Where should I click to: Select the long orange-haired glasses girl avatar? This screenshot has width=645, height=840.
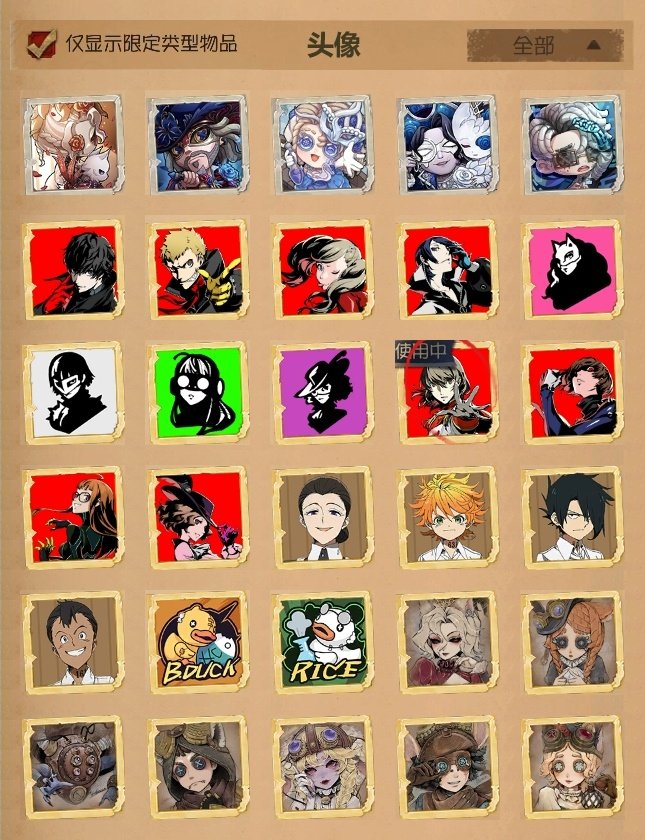click(72, 517)
